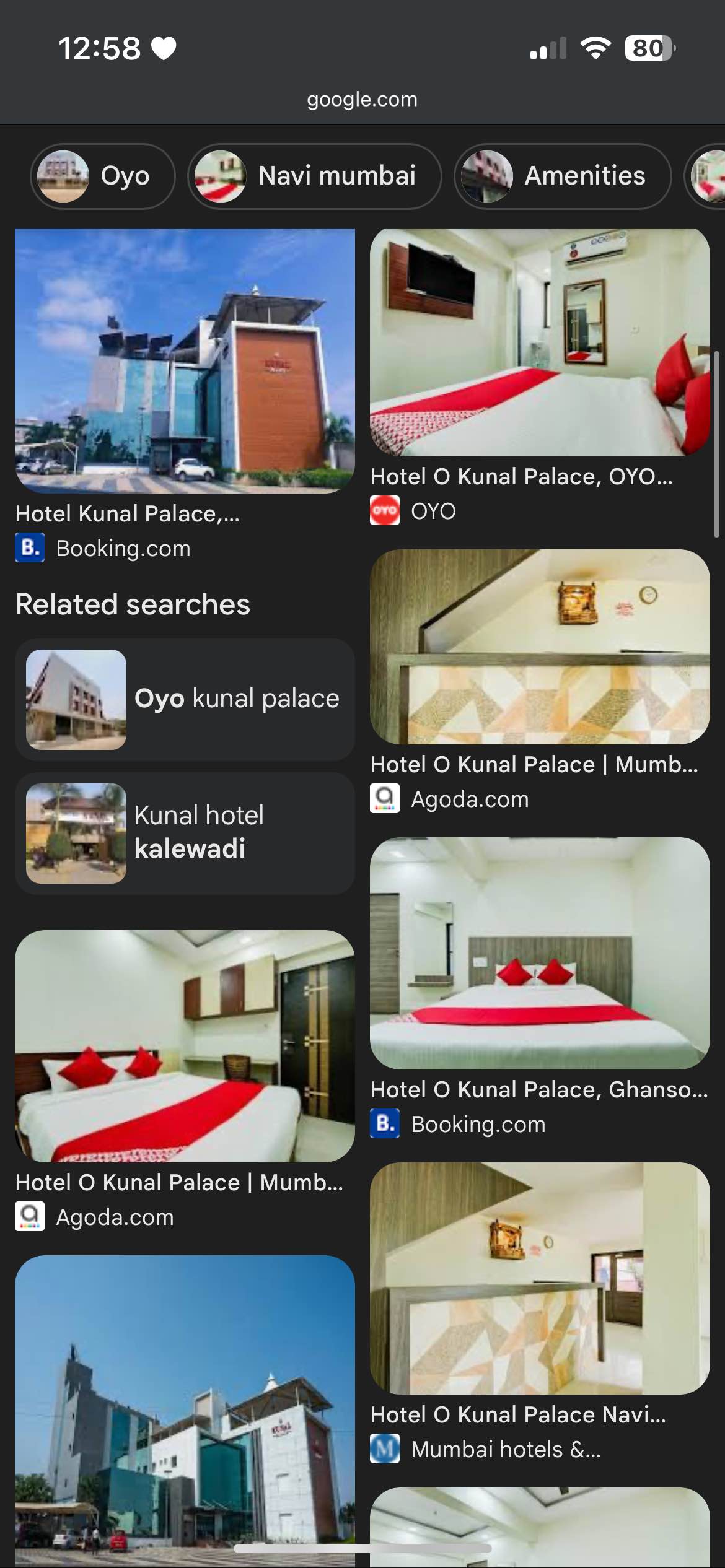Open related search Oyo kunal palace
The width and height of the screenshot is (725, 1568).
coord(185,699)
